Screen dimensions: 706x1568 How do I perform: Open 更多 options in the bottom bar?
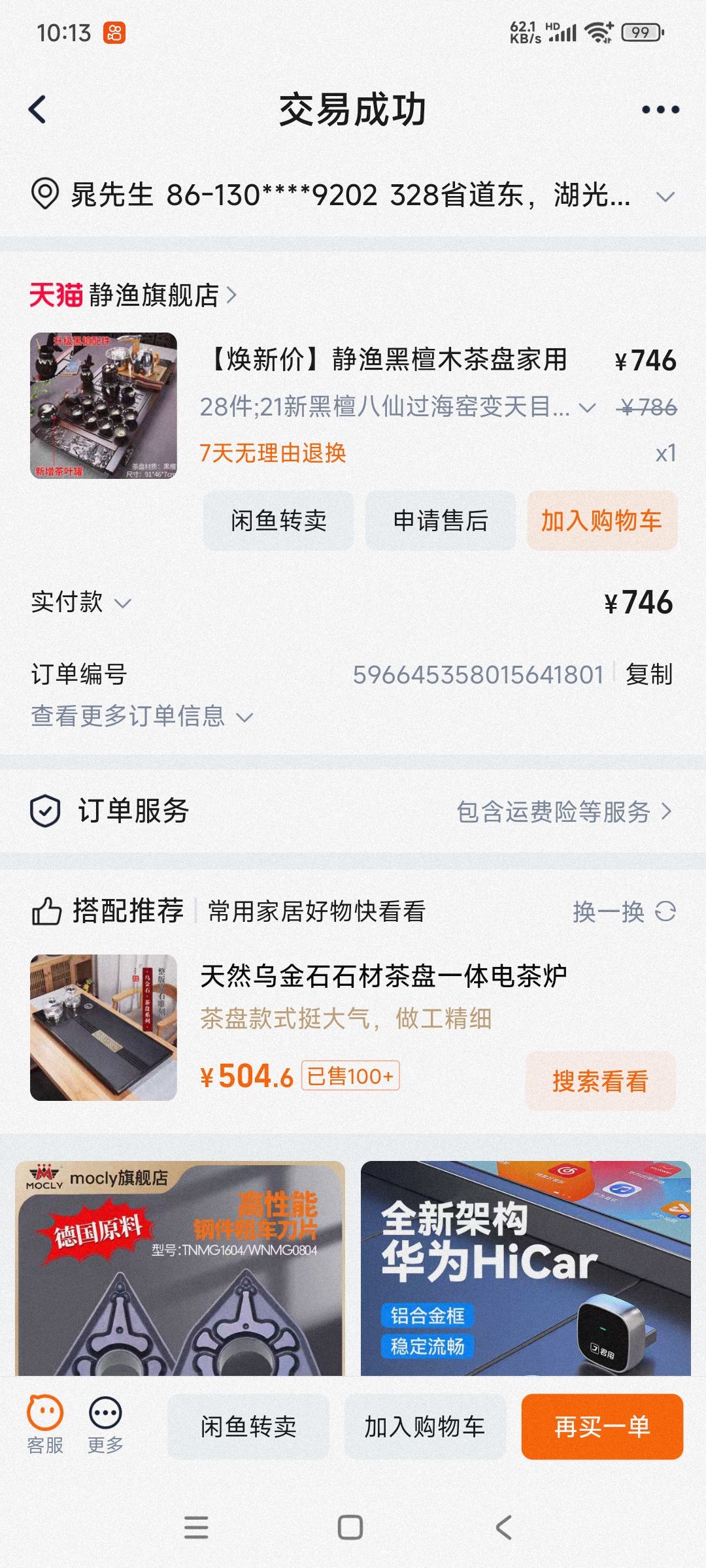tap(105, 1424)
